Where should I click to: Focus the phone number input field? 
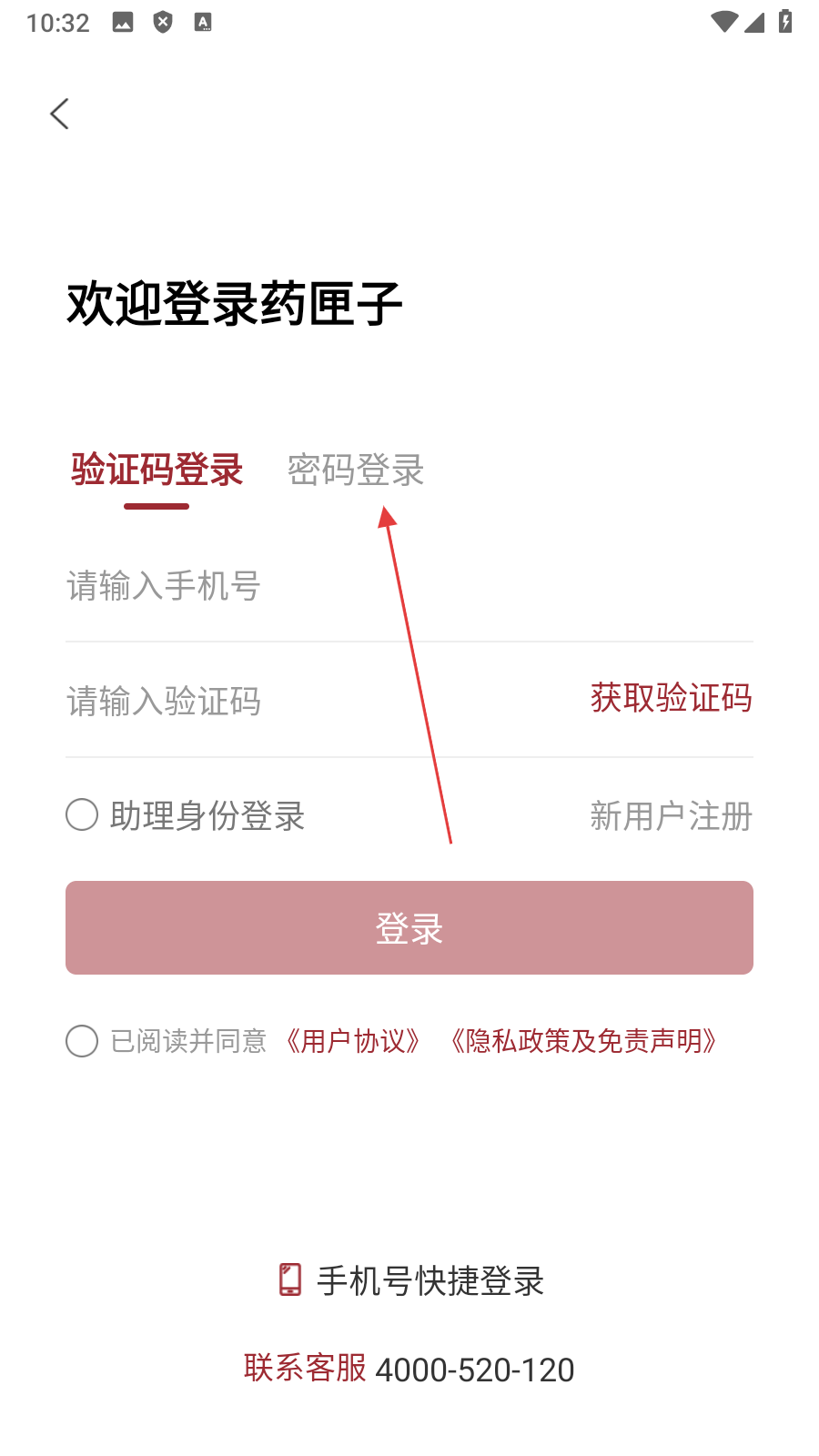[364, 586]
